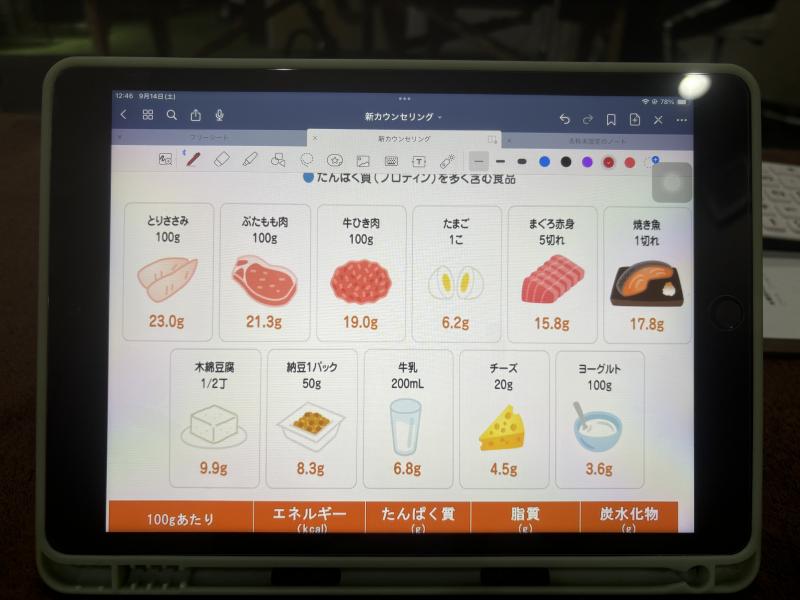Share or export this note
The image size is (800, 600).
coord(196,115)
